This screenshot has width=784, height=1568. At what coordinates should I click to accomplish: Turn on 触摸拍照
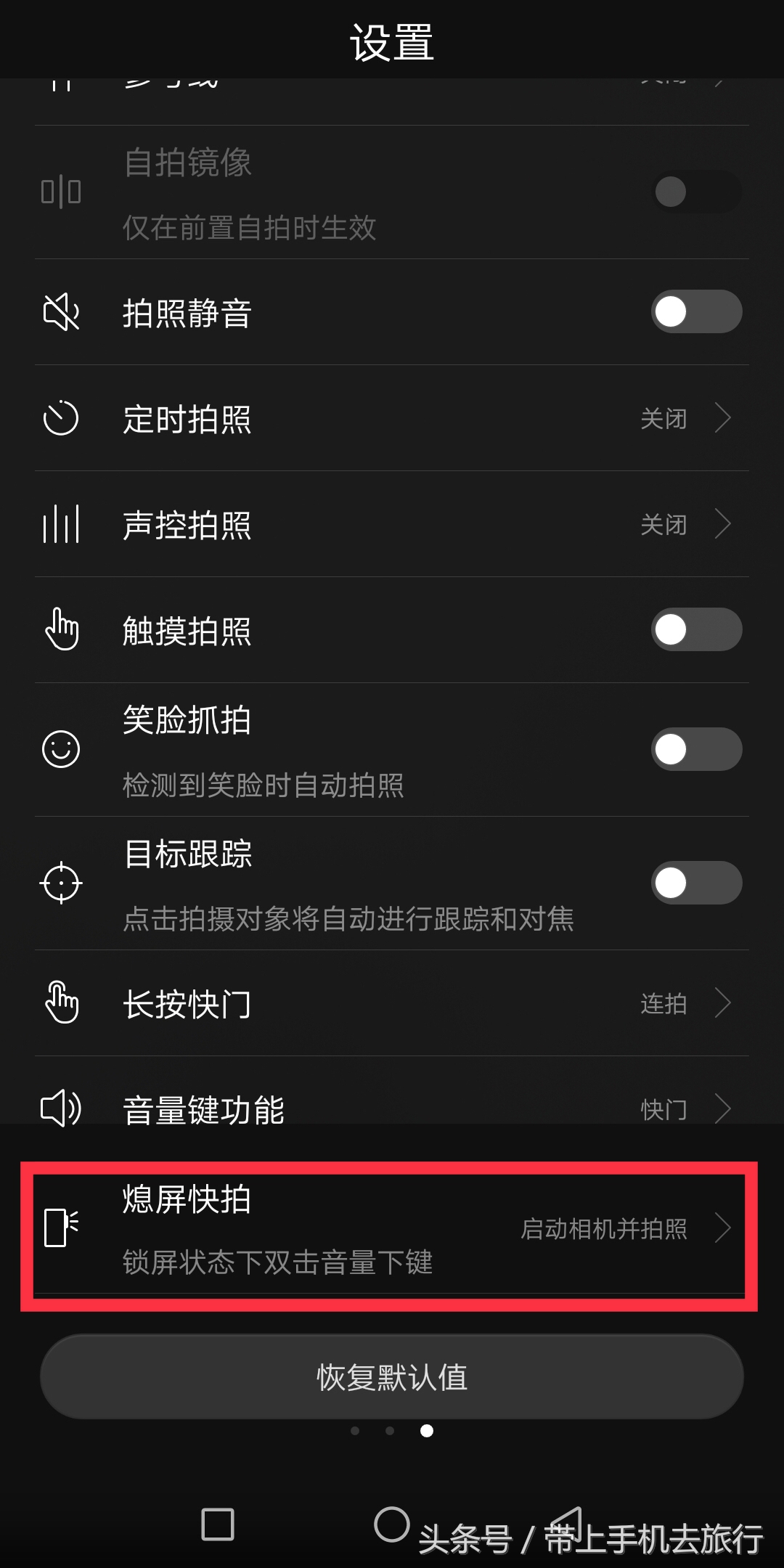(695, 630)
